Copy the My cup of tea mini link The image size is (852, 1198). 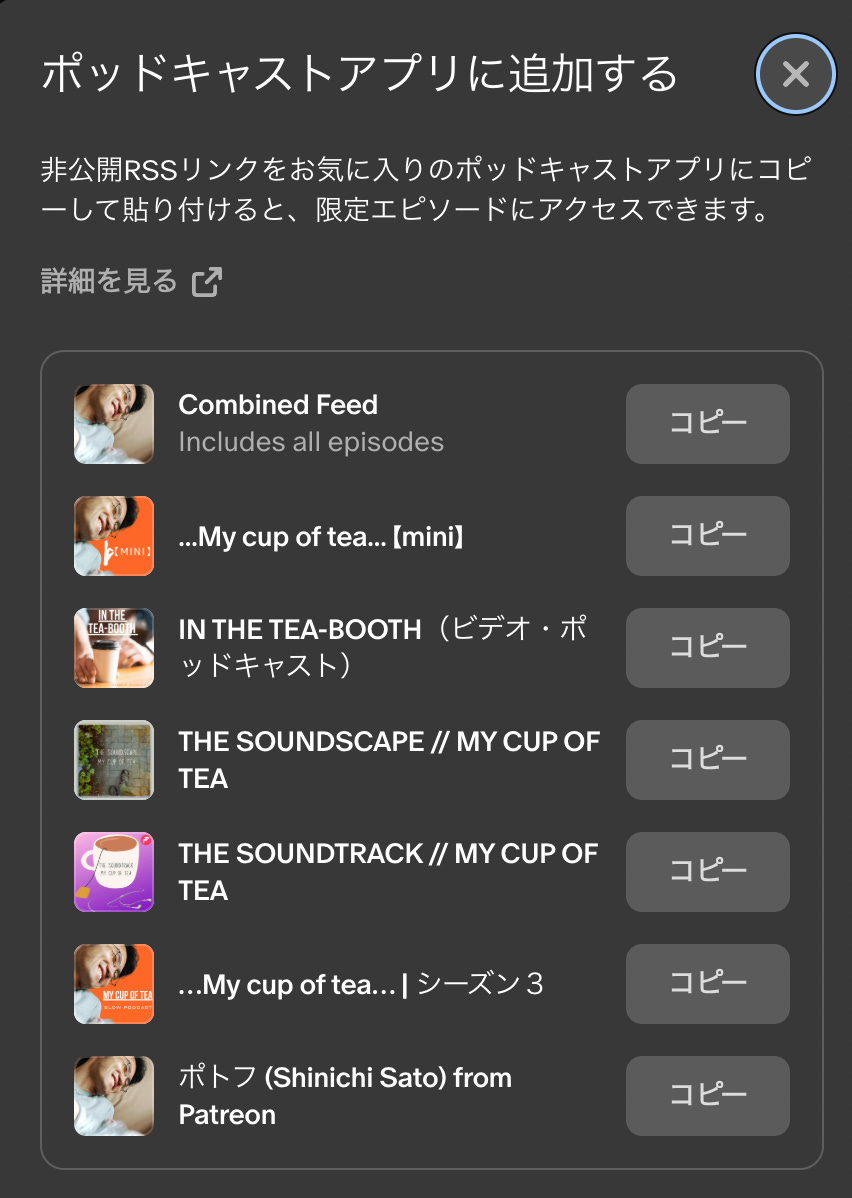coord(708,536)
